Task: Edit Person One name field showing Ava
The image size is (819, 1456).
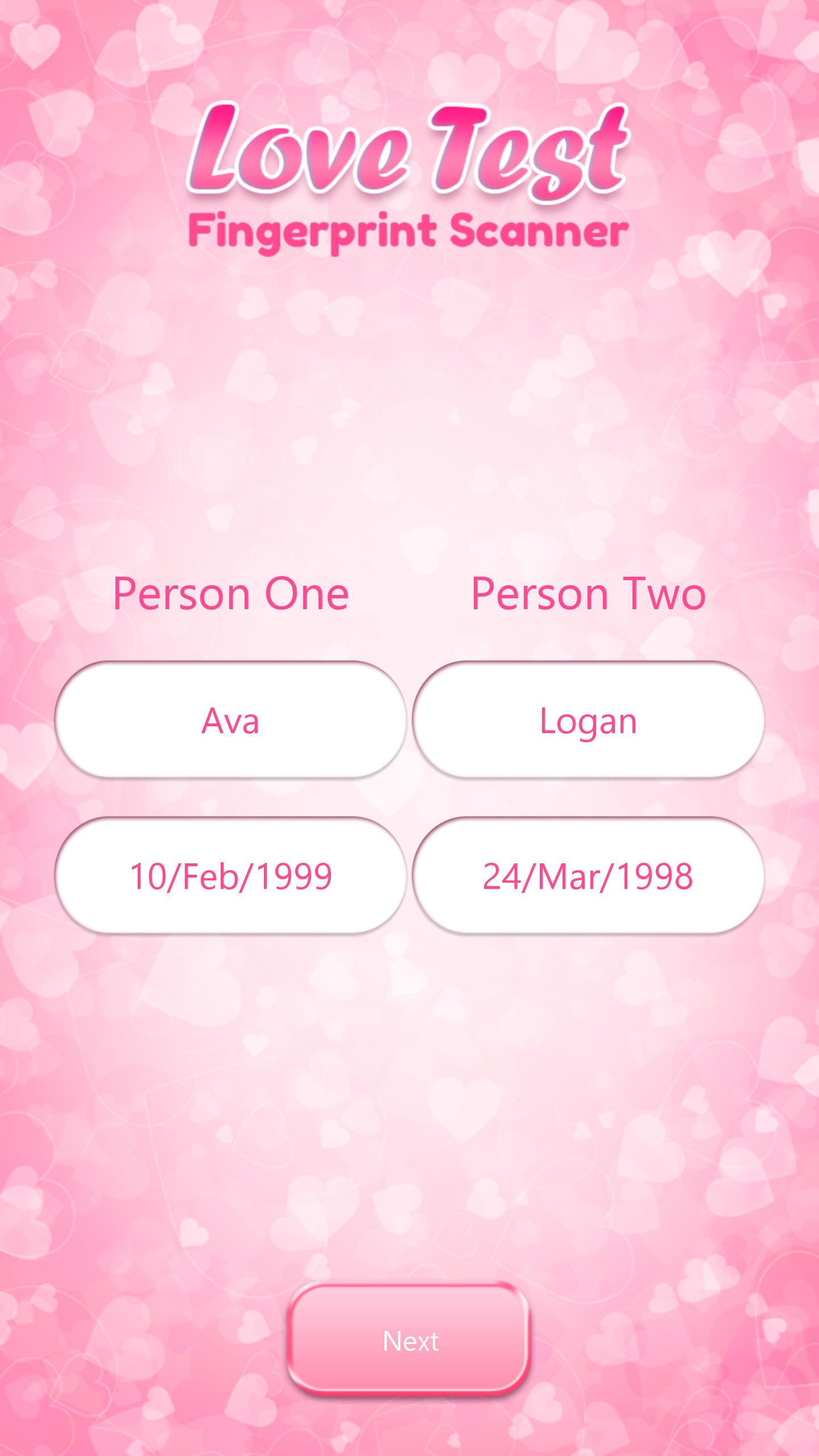Action: 230,720
